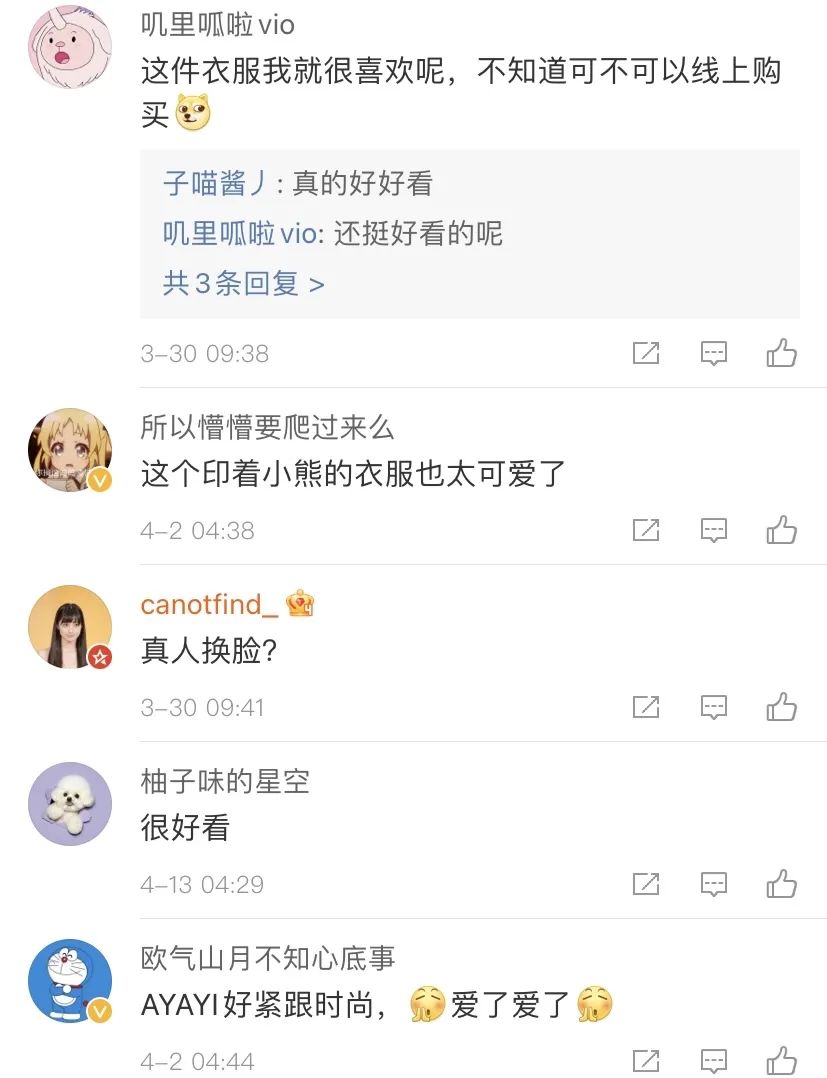Screen dimensions: 827x1078
Task: Like the comment praising the little bear outfit
Action: (784, 530)
